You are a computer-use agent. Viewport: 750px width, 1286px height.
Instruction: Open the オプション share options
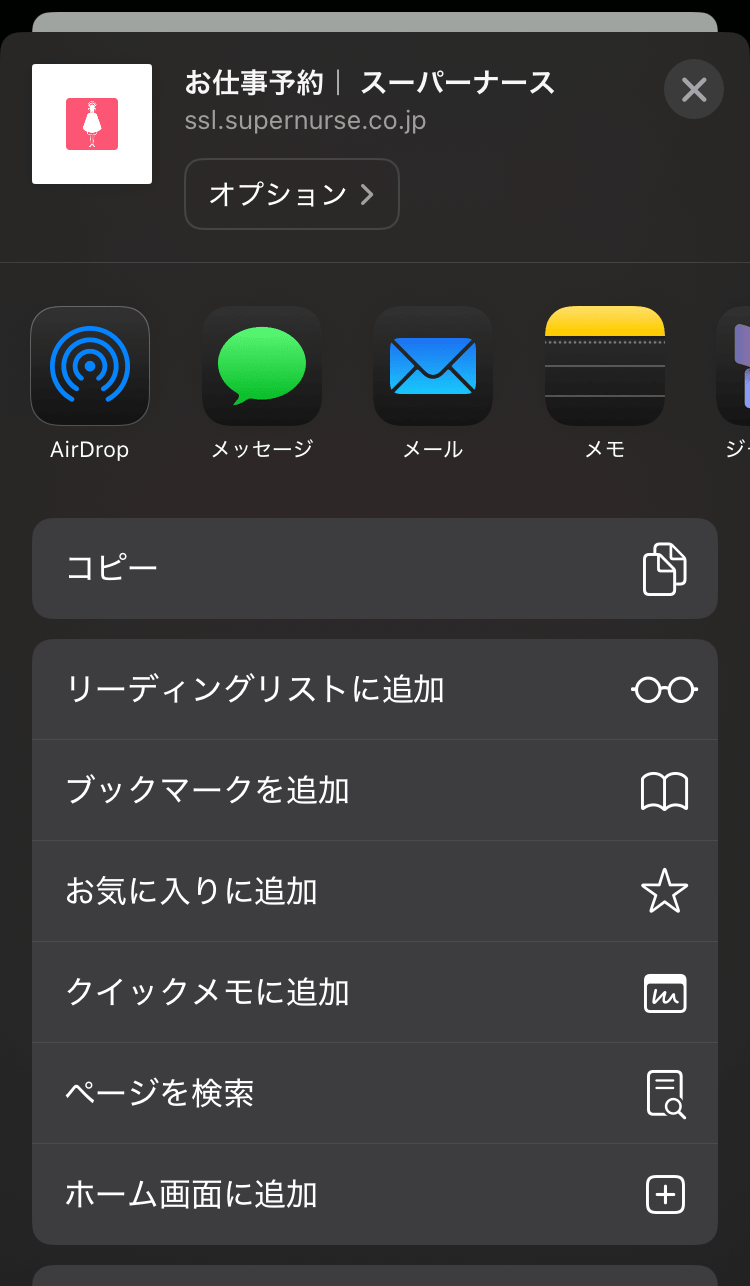point(291,194)
